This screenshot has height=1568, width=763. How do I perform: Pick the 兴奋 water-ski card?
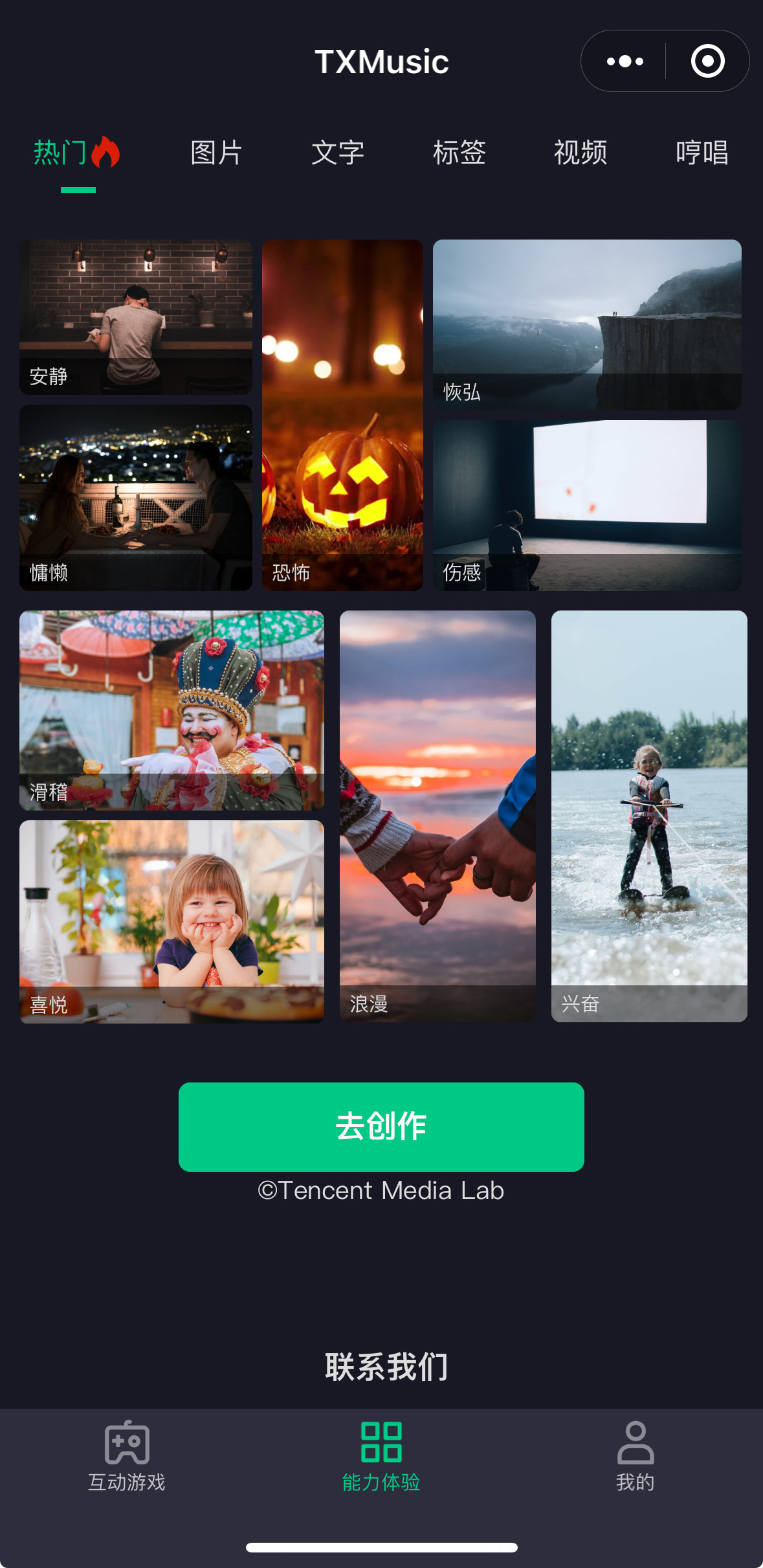[649, 816]
